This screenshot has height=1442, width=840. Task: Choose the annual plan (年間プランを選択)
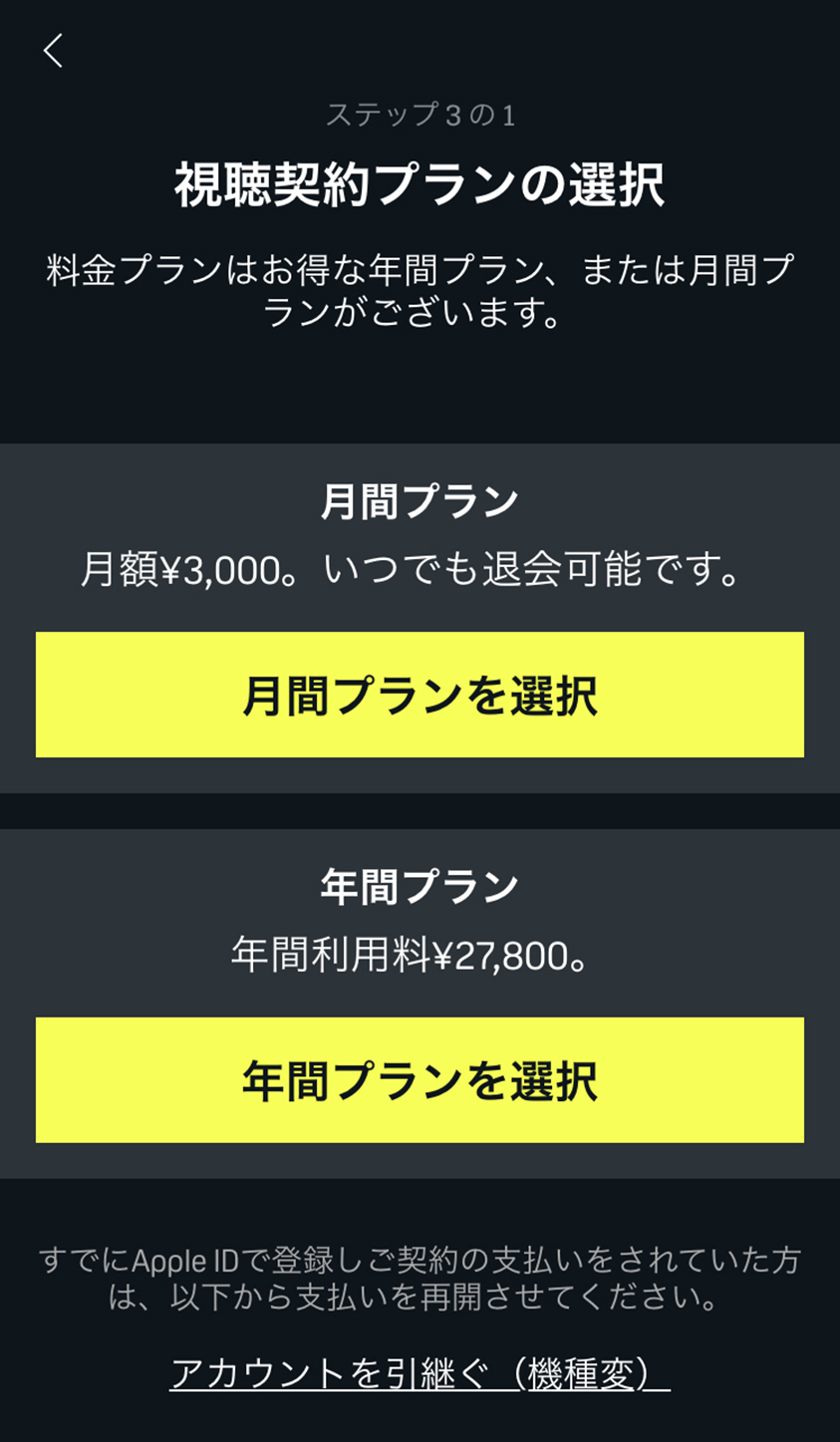[420, 1080]
